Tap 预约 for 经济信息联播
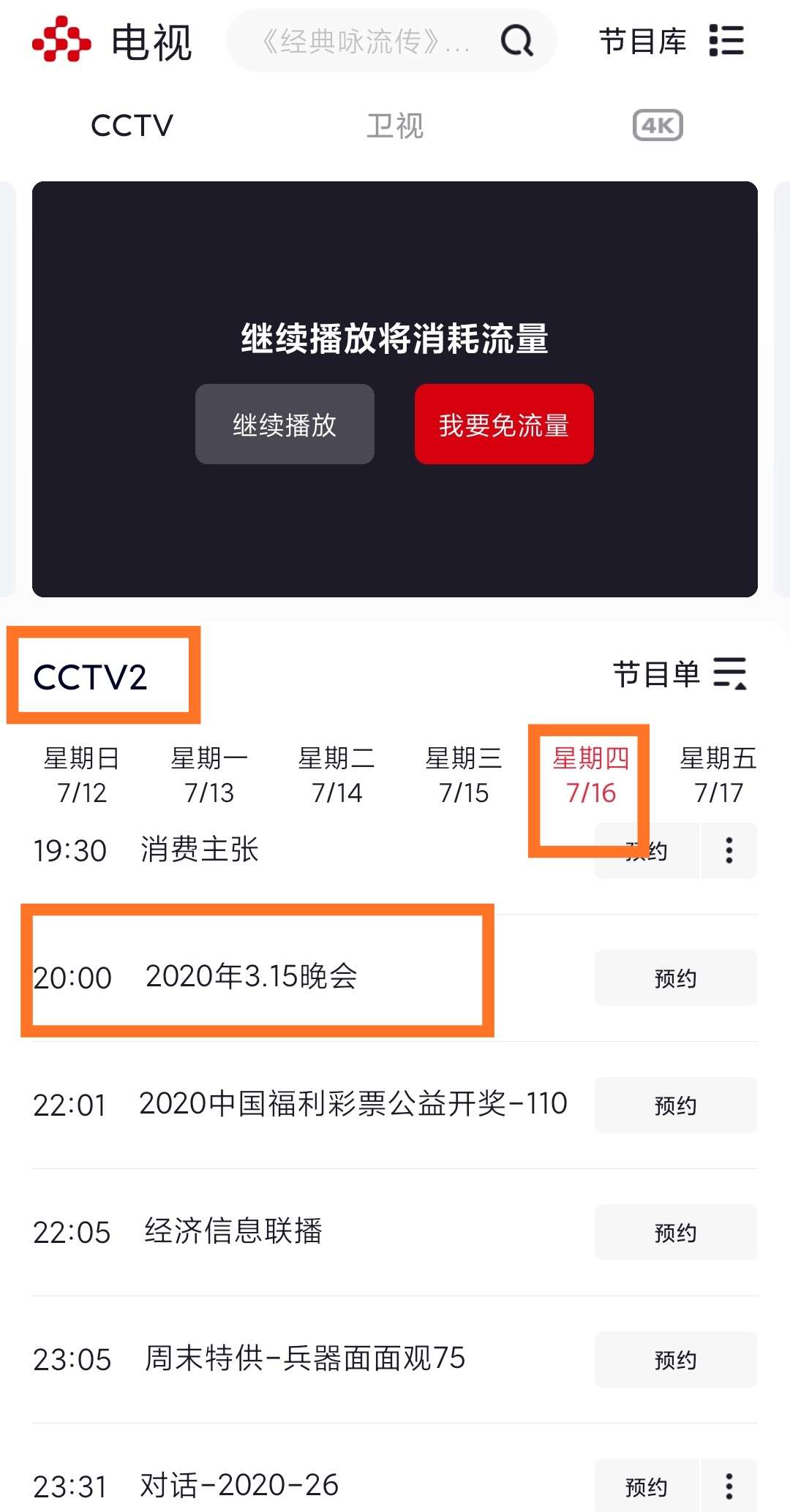790x1512 pixels. [x=675, y=1232]
